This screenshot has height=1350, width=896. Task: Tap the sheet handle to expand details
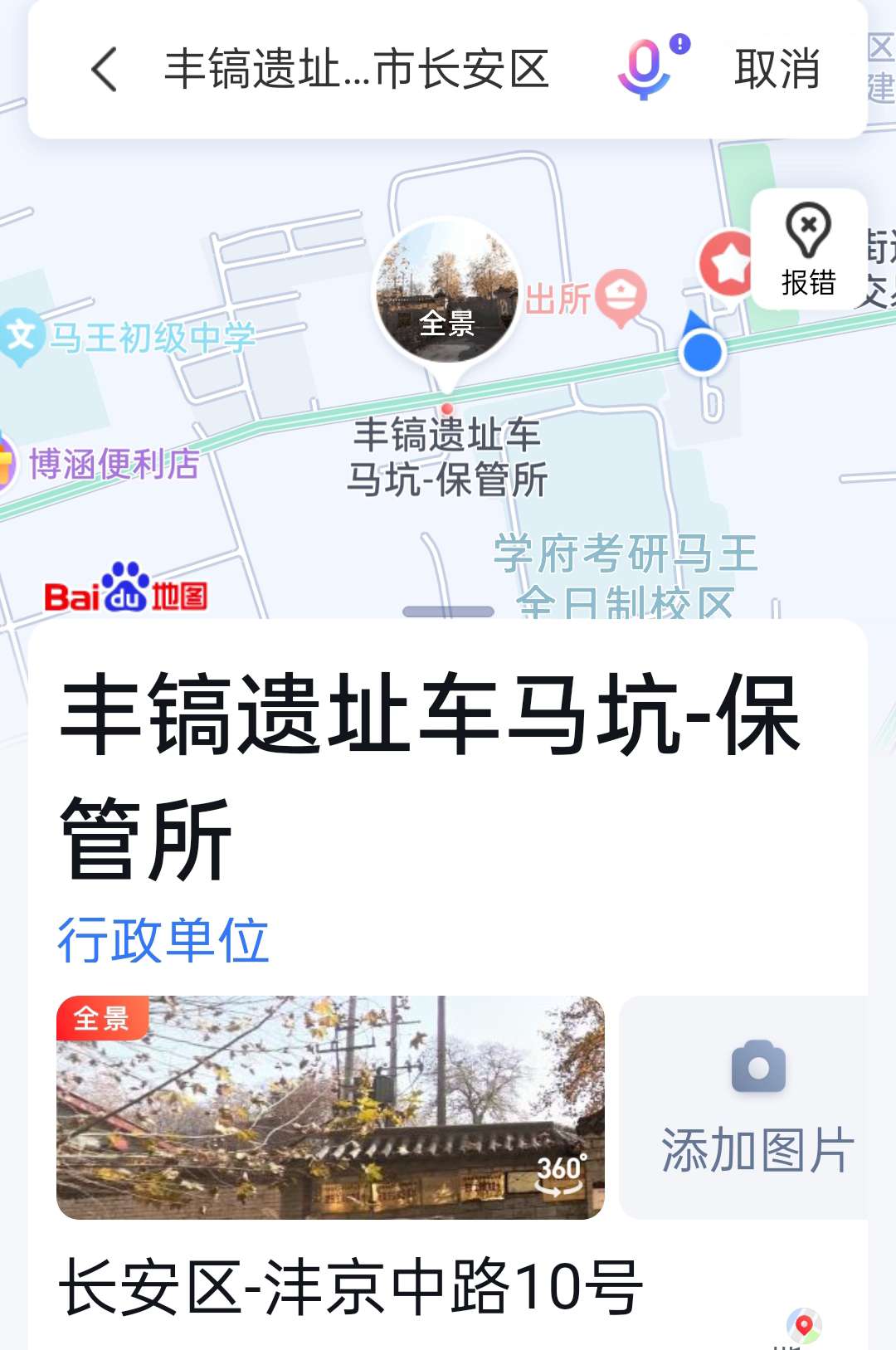click(x=448, y=612)
